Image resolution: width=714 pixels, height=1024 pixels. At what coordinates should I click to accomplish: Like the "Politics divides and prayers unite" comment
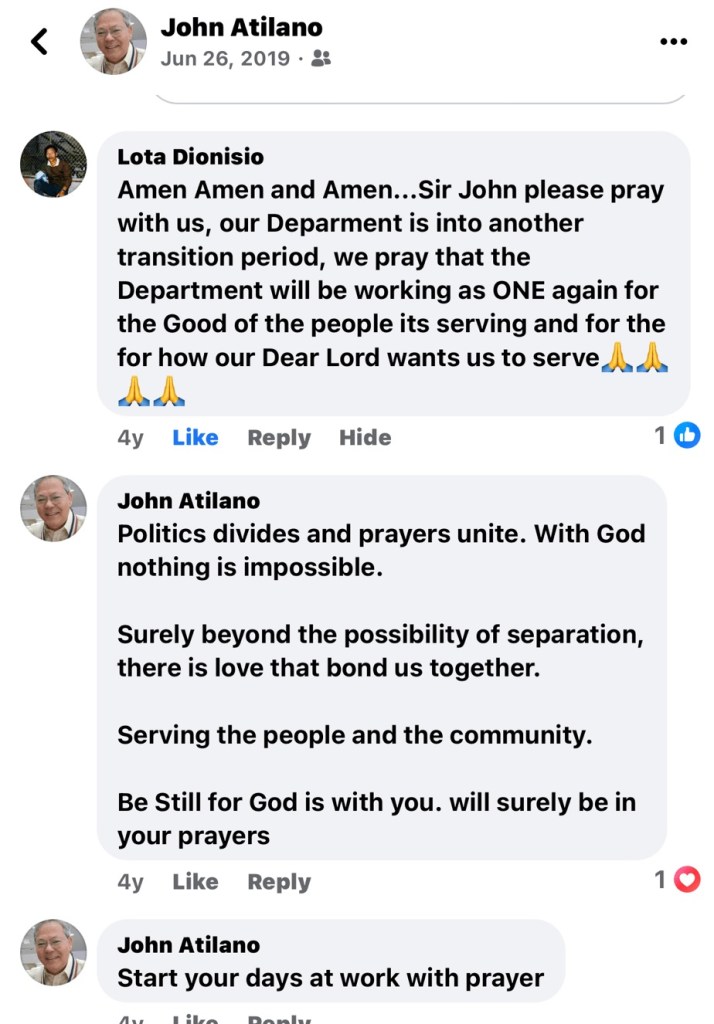(195, 881)
